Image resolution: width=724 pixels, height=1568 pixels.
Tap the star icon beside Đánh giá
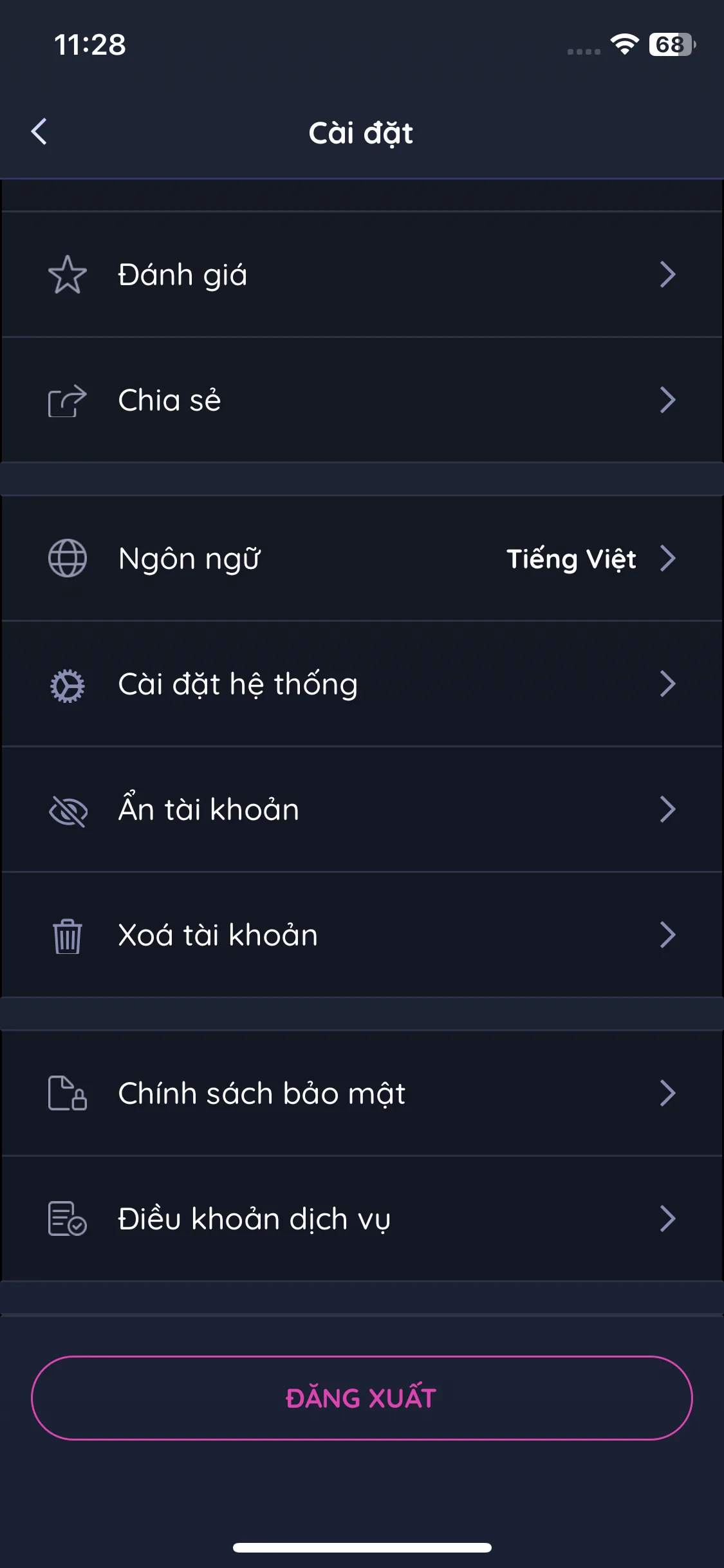pyautogui.click(x=68, y=275)
